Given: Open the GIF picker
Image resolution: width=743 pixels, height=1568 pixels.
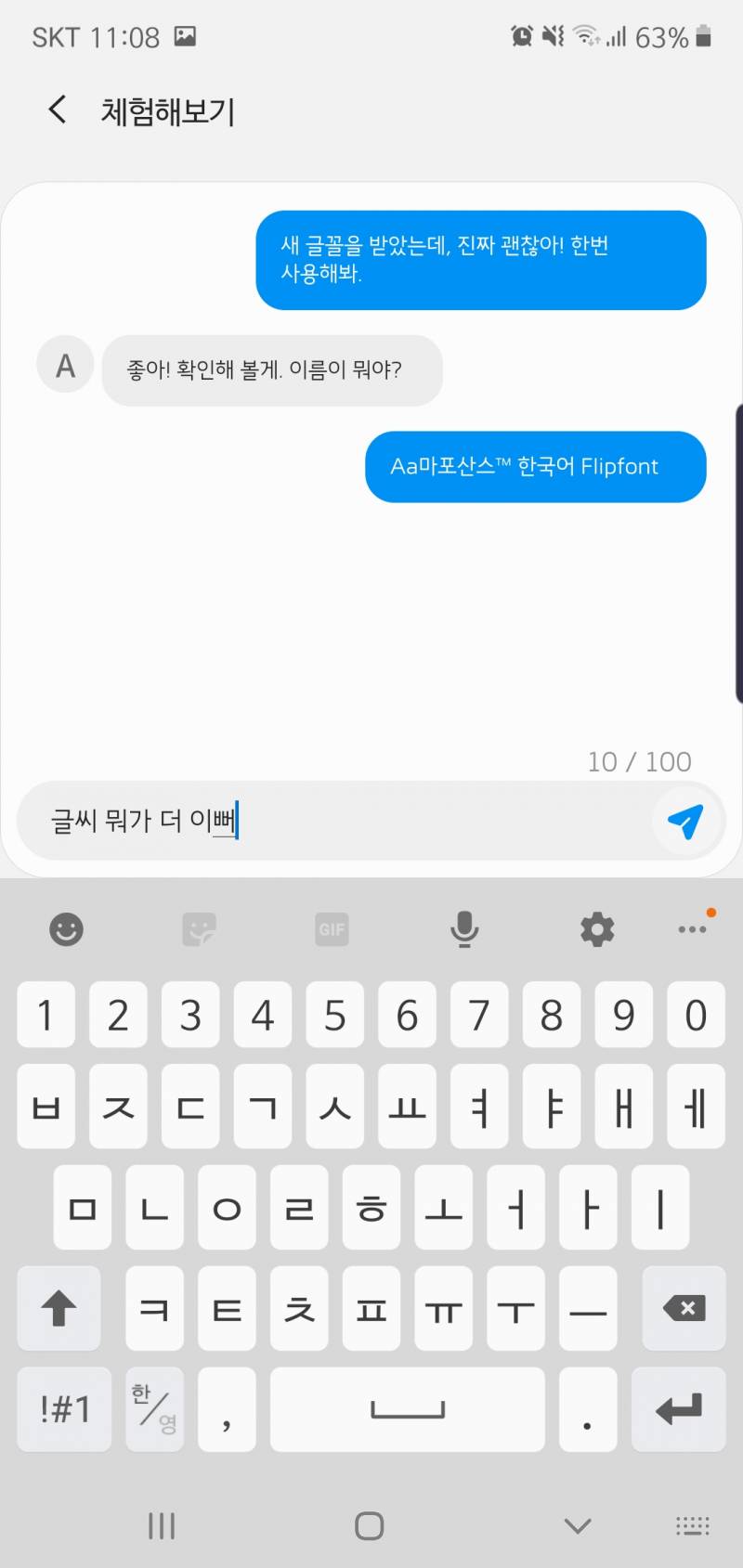Looking at the screenshot, I should [332, 928].
